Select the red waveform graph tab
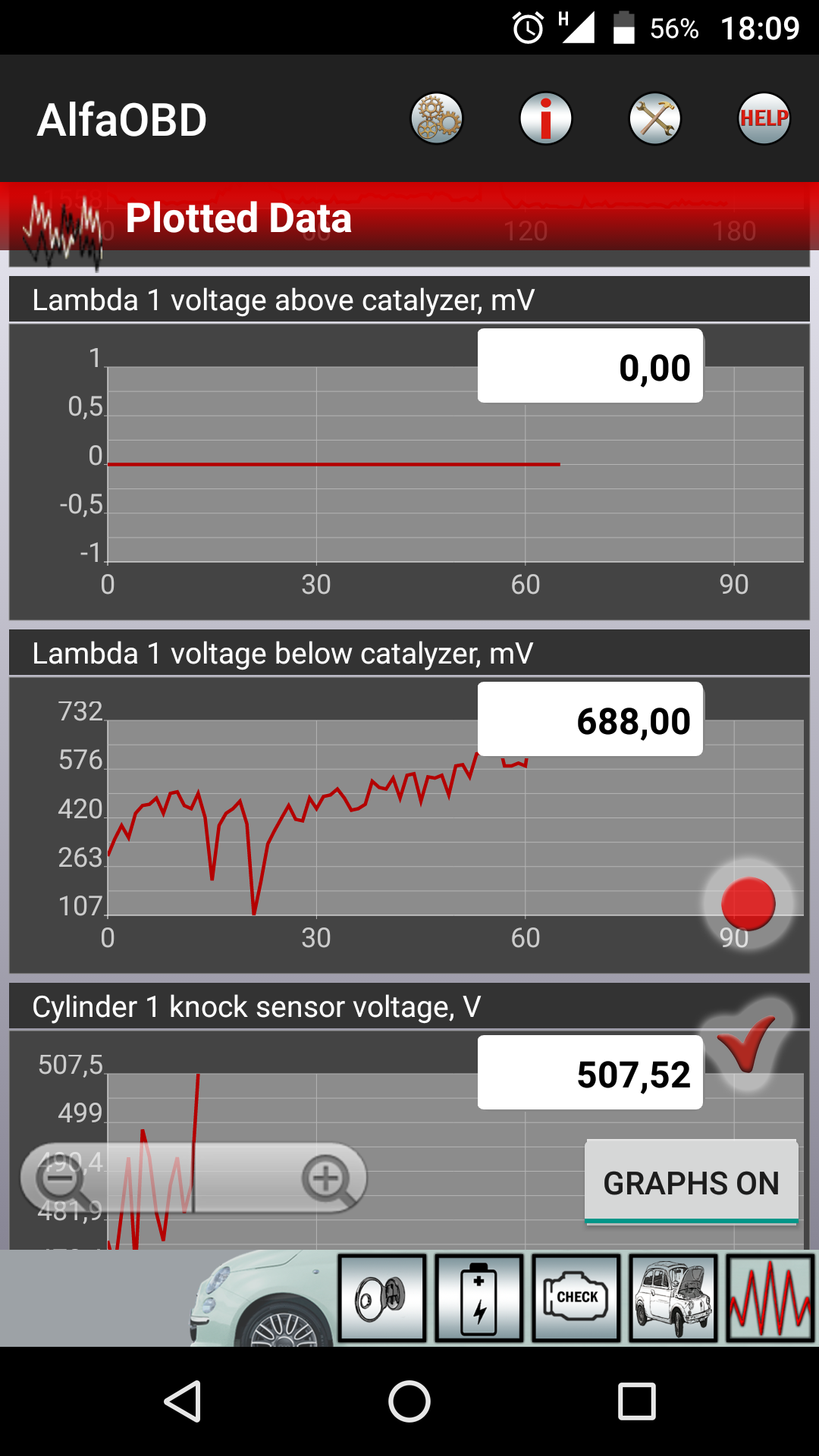Screen dimensions: 819x1456 [x=770, y=1298]
